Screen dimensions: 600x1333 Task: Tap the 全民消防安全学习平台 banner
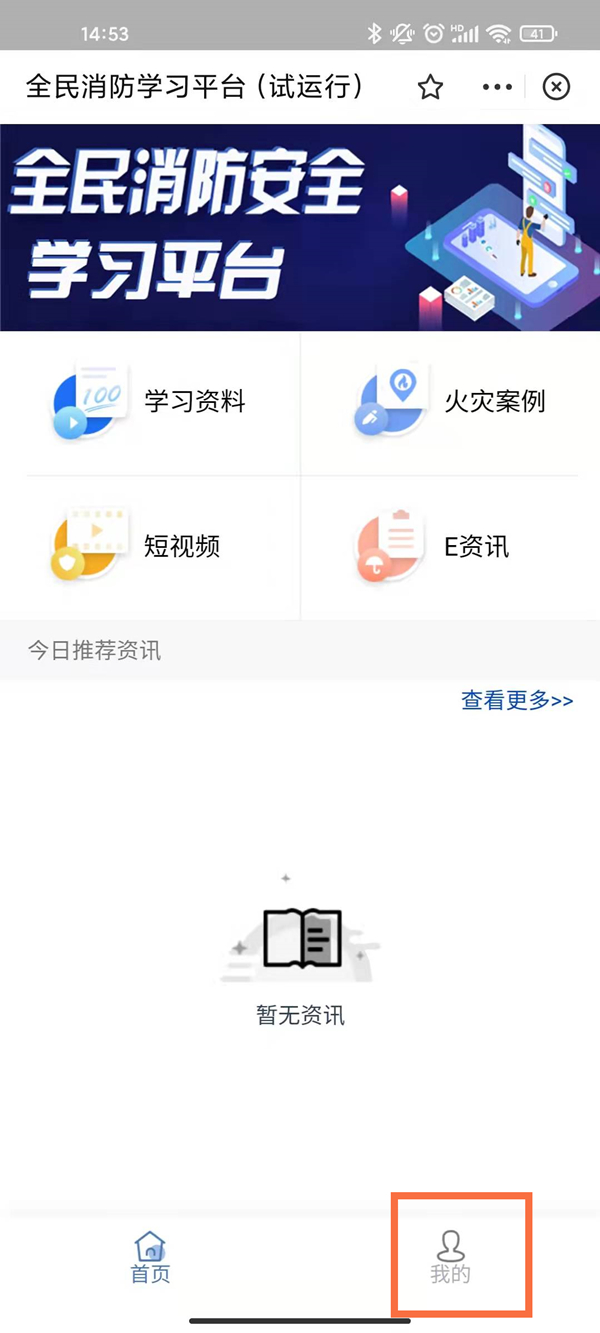[300, 227]
